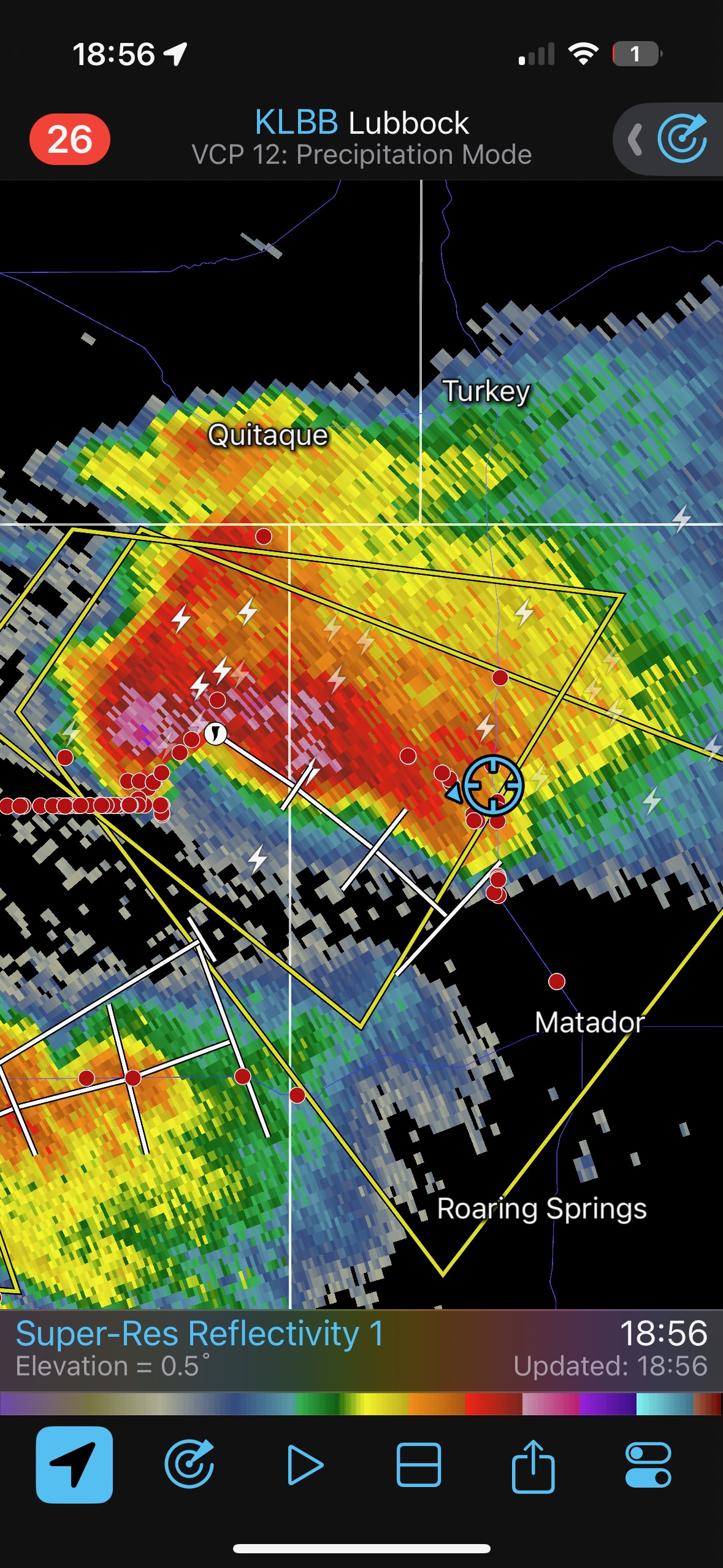Image resolution: width=723 pixels, height=1568 pixels.
Task: Open the radar site selector icon
Action: point(189,1464)
